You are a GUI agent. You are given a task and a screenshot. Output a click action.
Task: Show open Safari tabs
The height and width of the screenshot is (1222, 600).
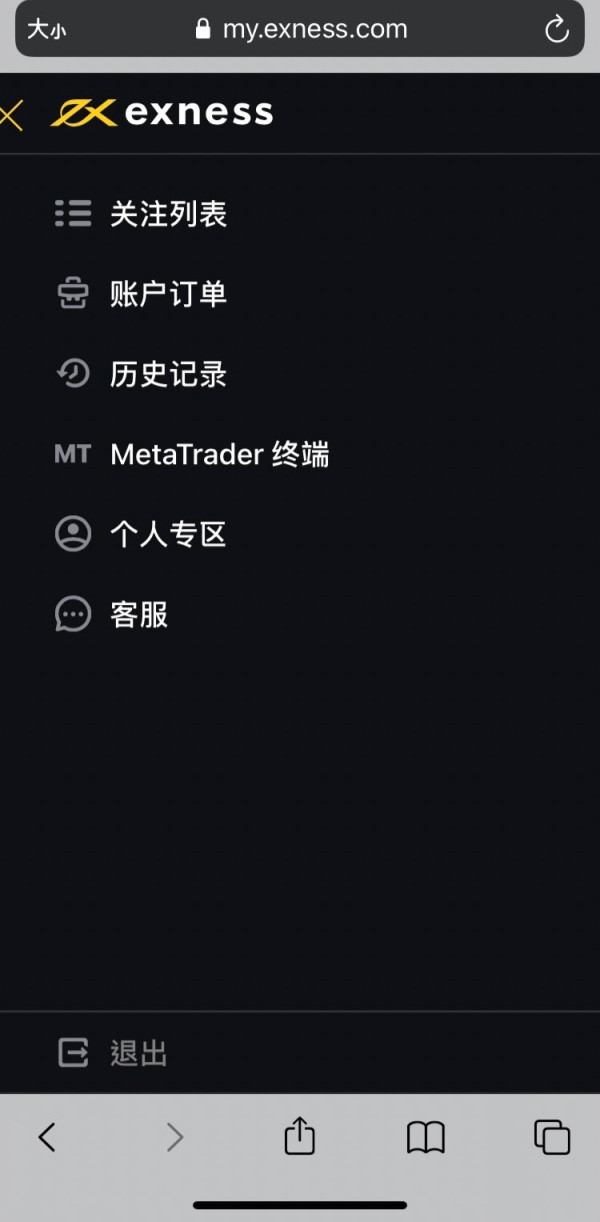[552, 1137]
